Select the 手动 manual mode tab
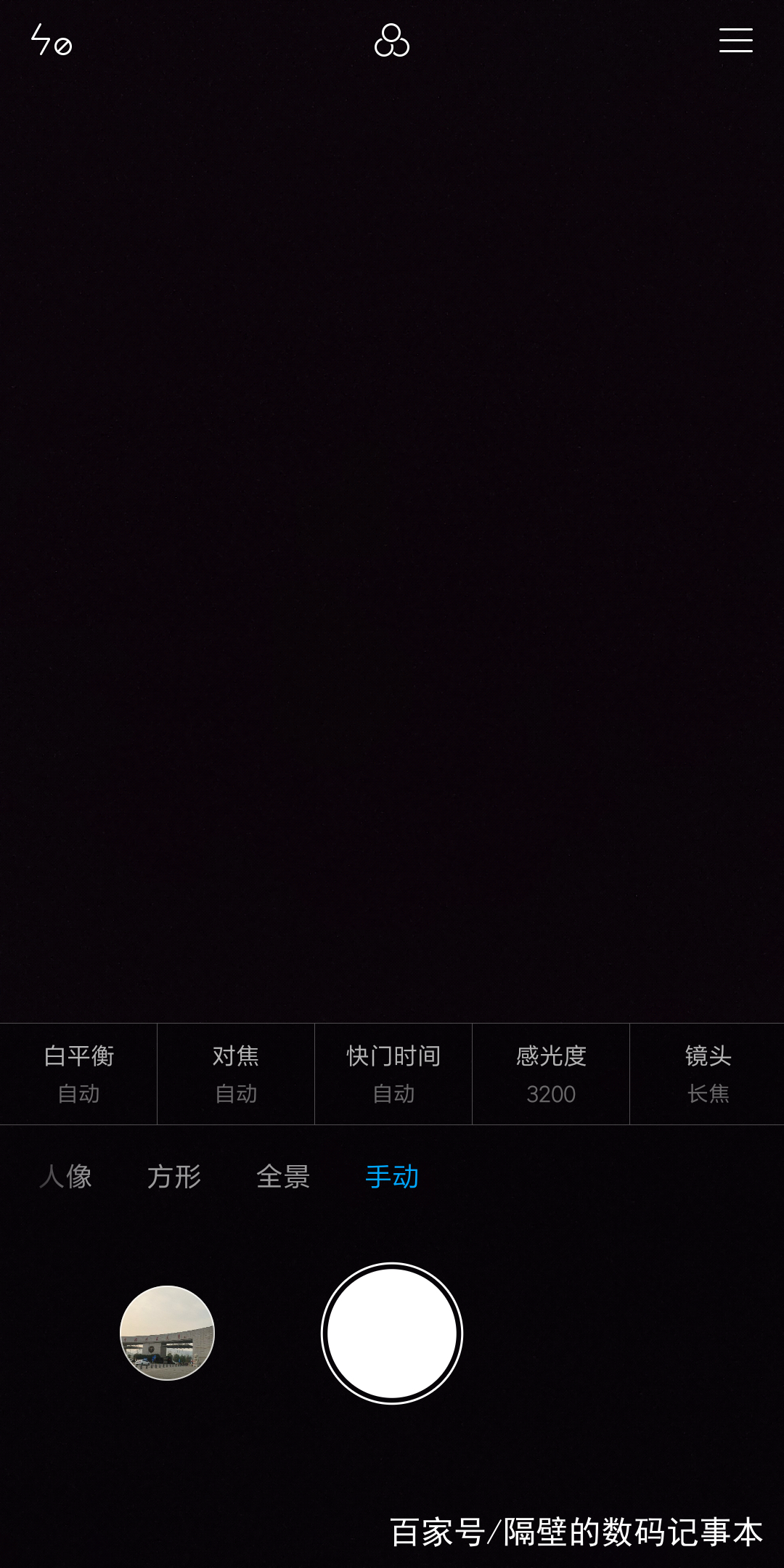 (392, 1177)
